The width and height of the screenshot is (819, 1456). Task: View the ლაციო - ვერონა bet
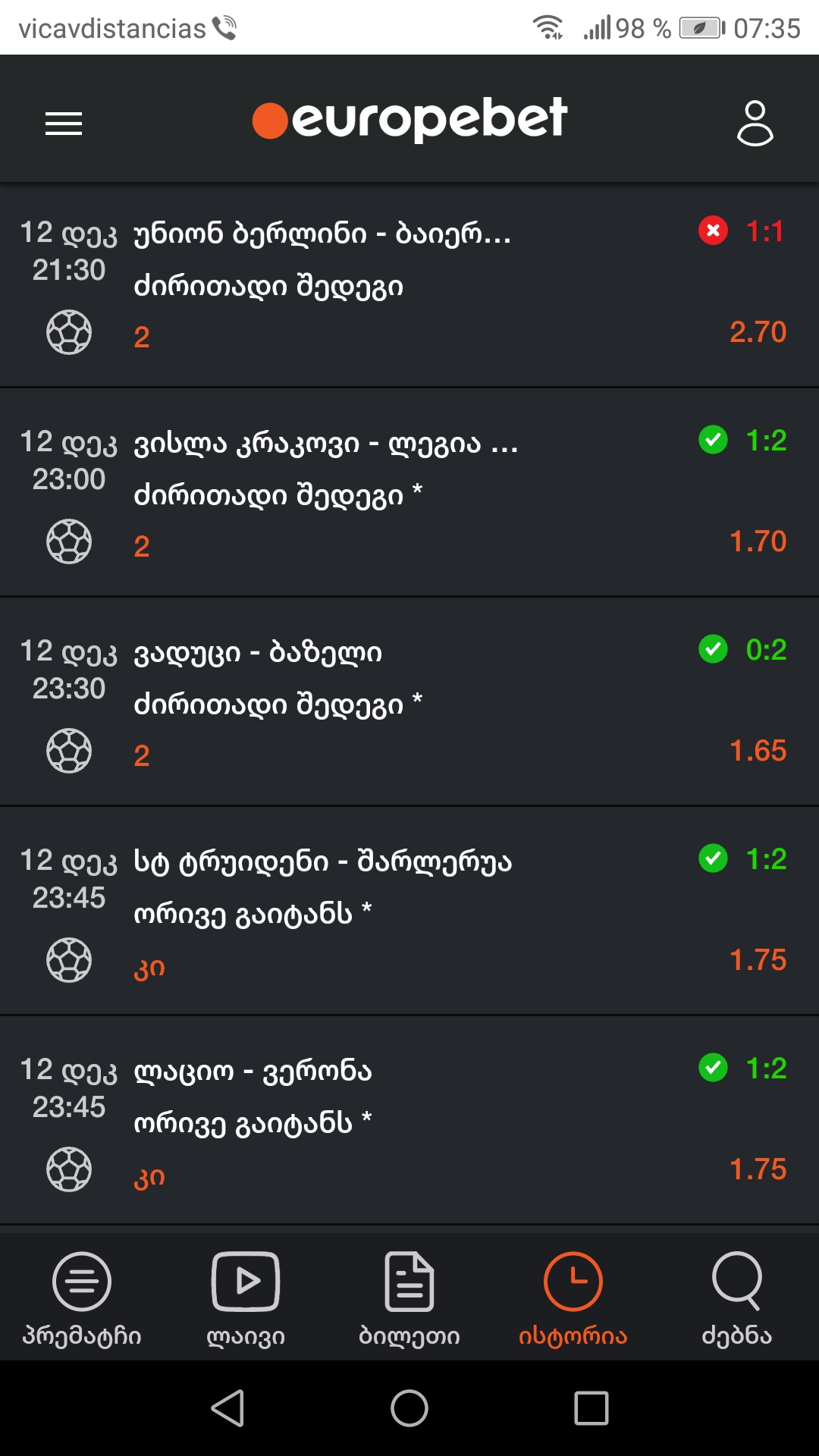coord(253,1072)
